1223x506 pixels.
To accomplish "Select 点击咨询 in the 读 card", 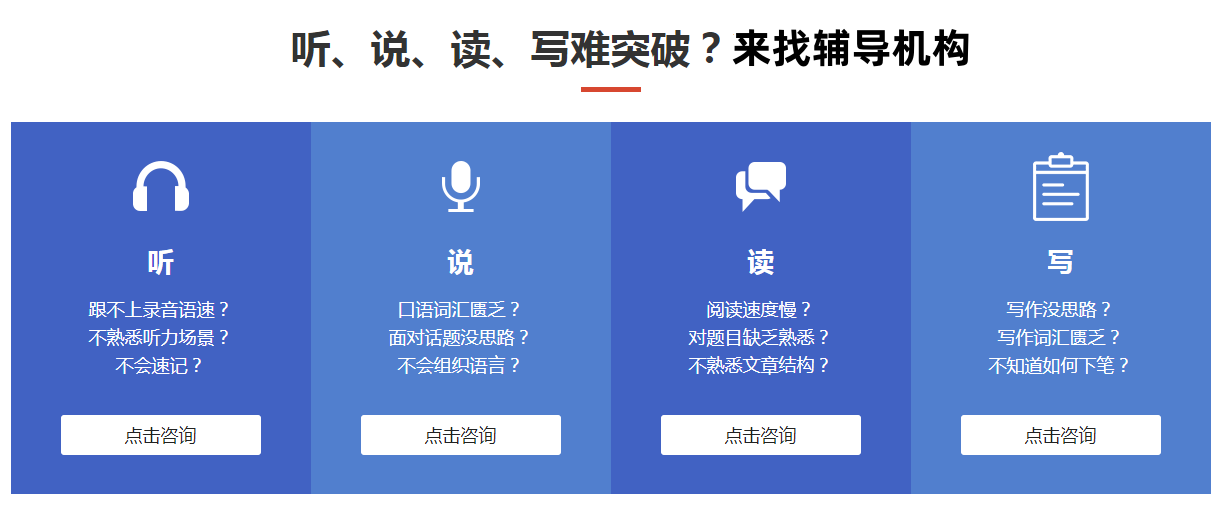I will [x=760, y=435].
